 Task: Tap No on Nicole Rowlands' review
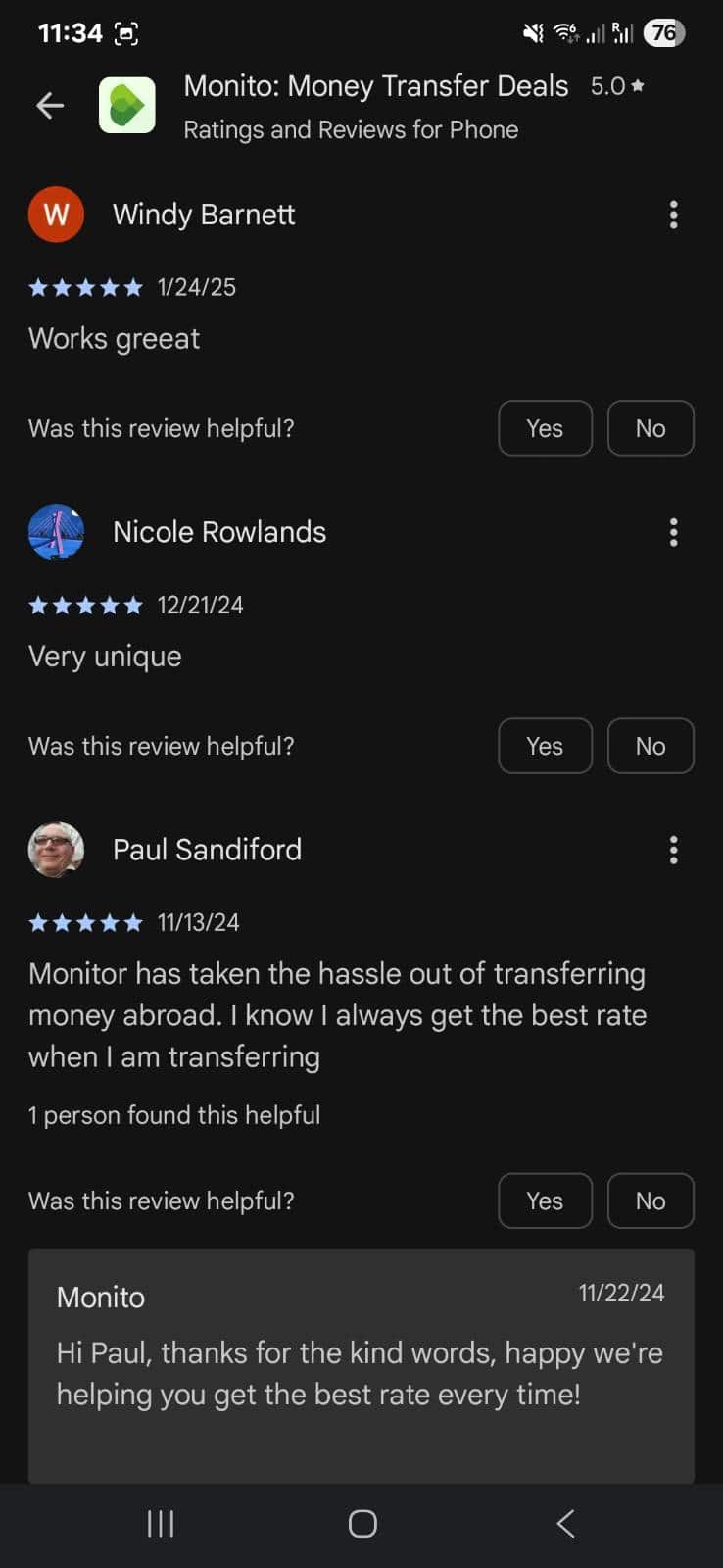[650, 746]
